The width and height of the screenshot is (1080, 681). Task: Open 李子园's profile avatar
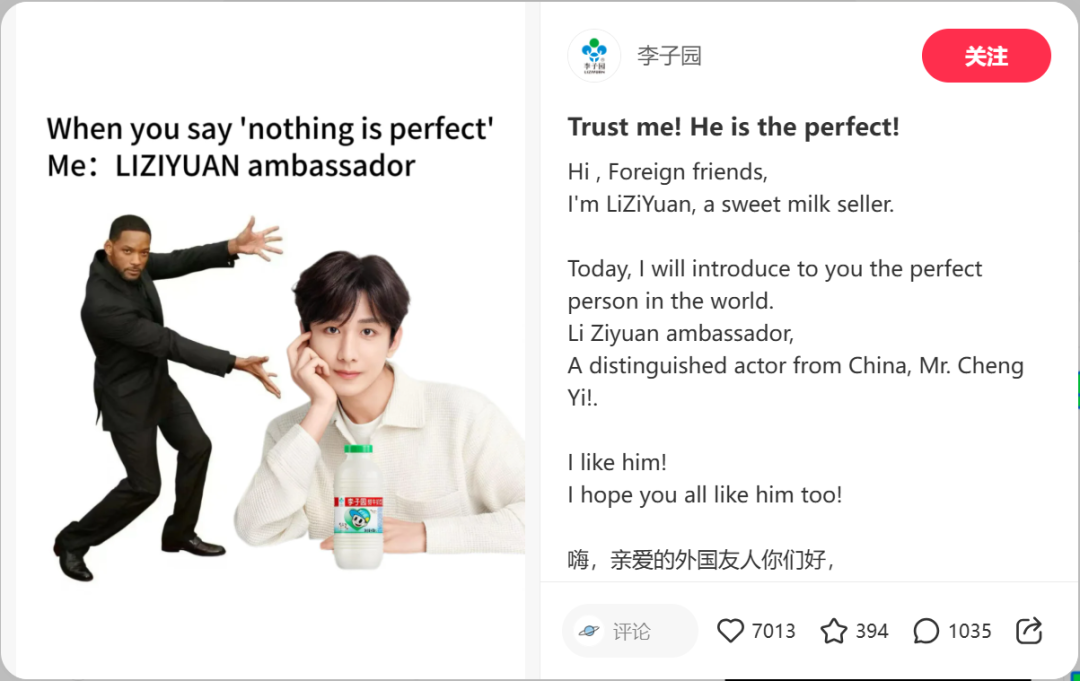click(x=594, y=56)
